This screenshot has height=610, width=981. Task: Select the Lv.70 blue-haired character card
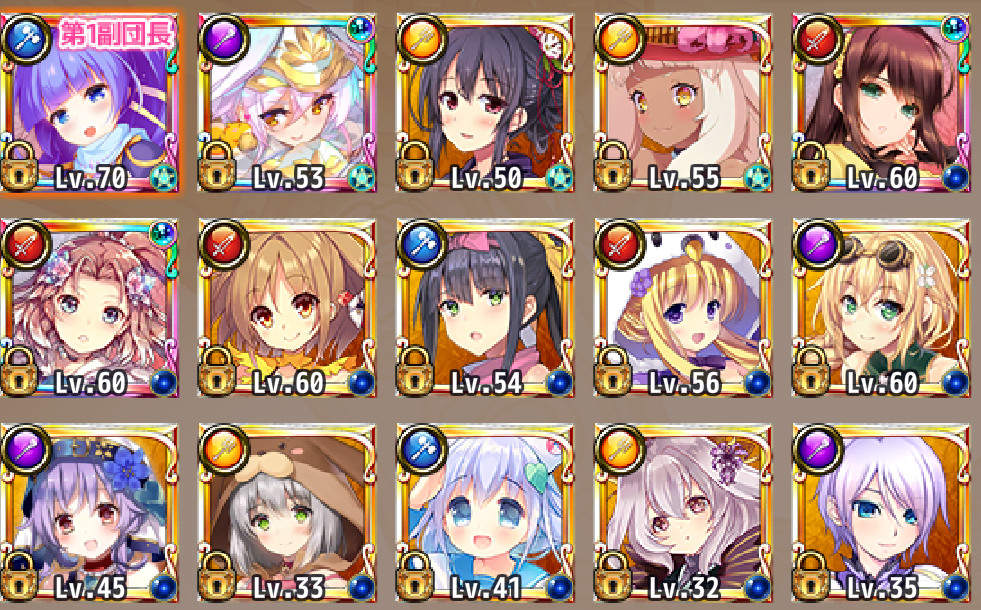tap(90, 102)
